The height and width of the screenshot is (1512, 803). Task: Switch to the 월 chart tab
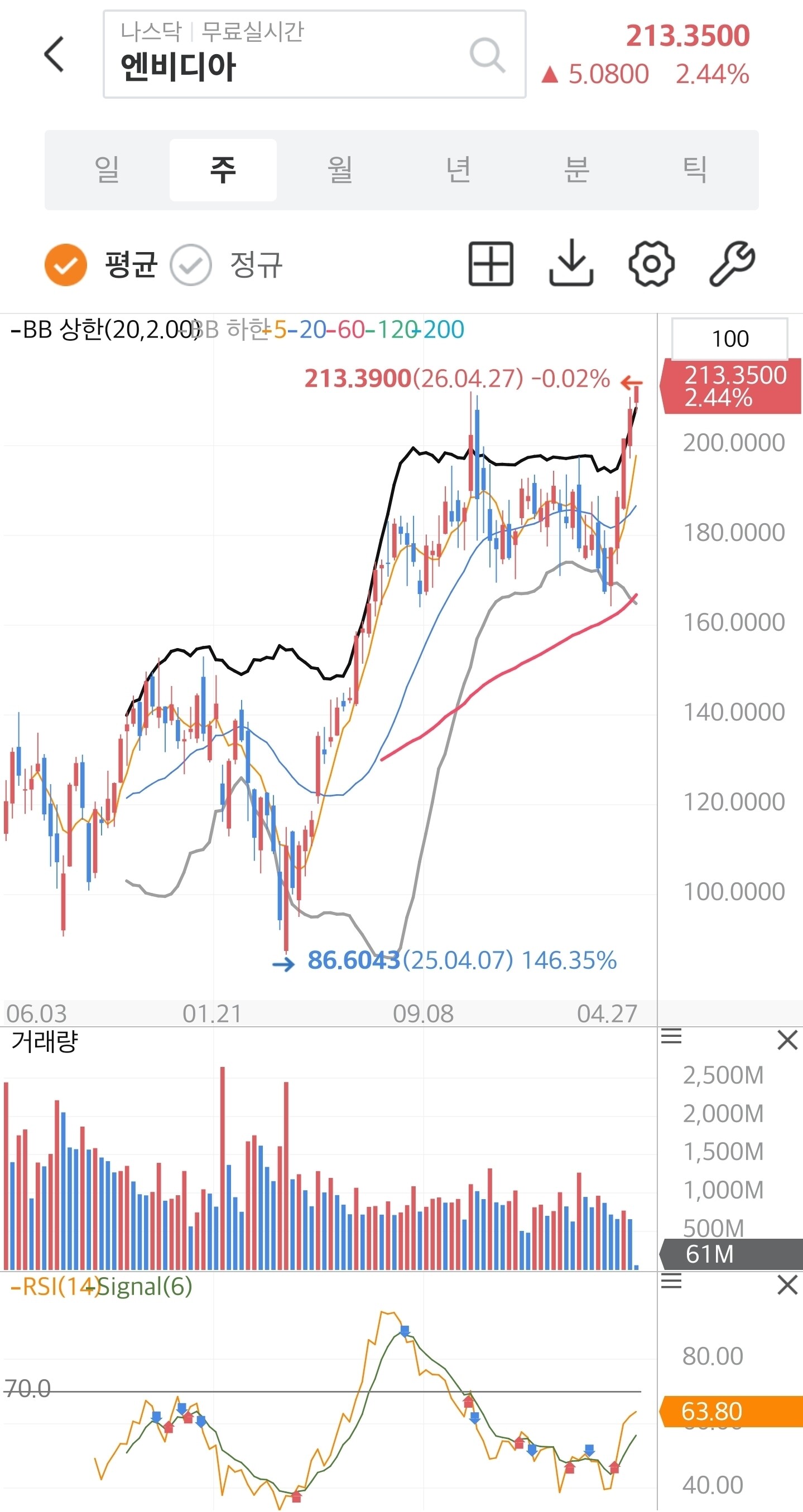pyautogui.click(x=340, y=170)
